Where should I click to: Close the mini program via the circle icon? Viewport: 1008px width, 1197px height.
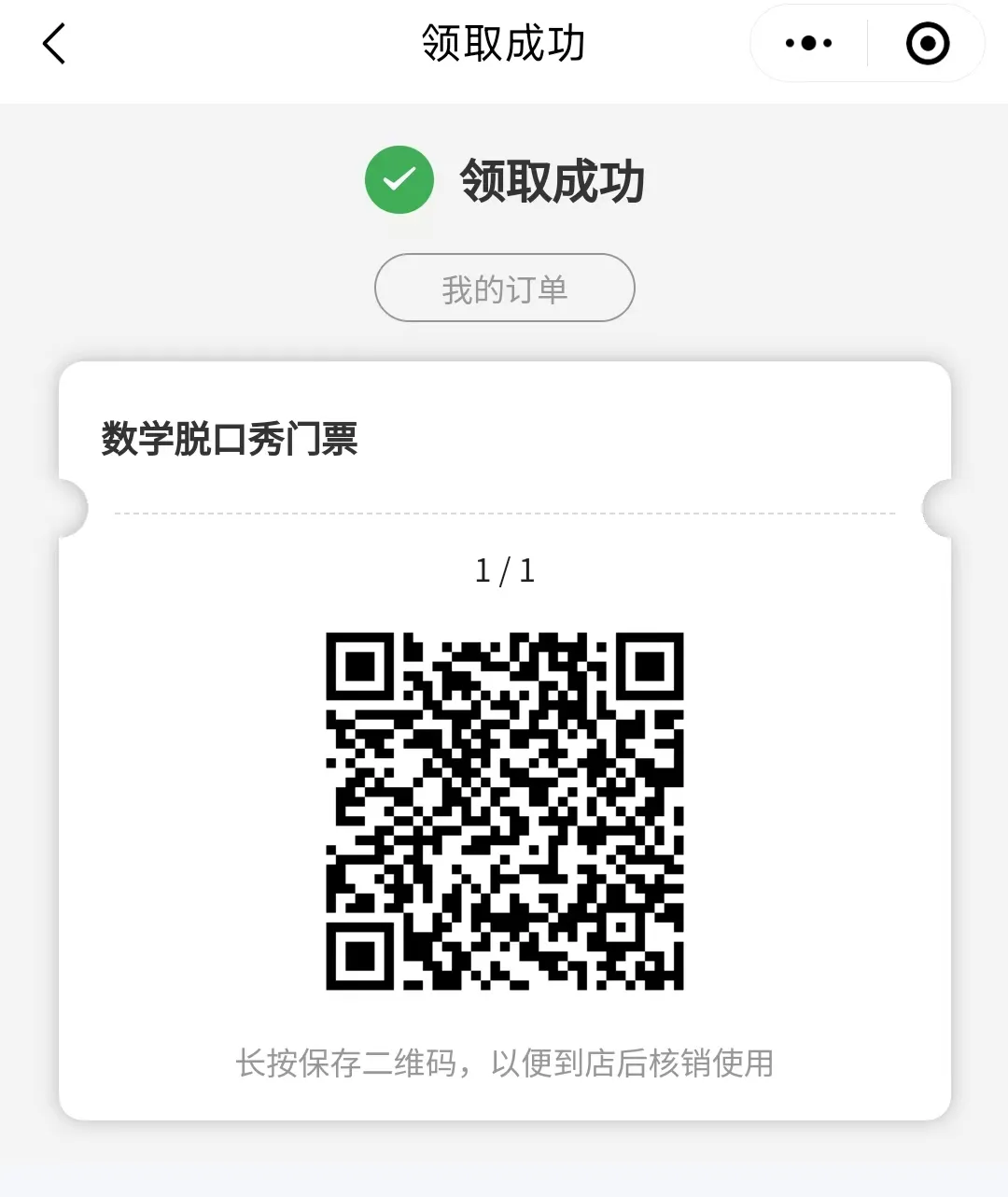coord(927,44)
